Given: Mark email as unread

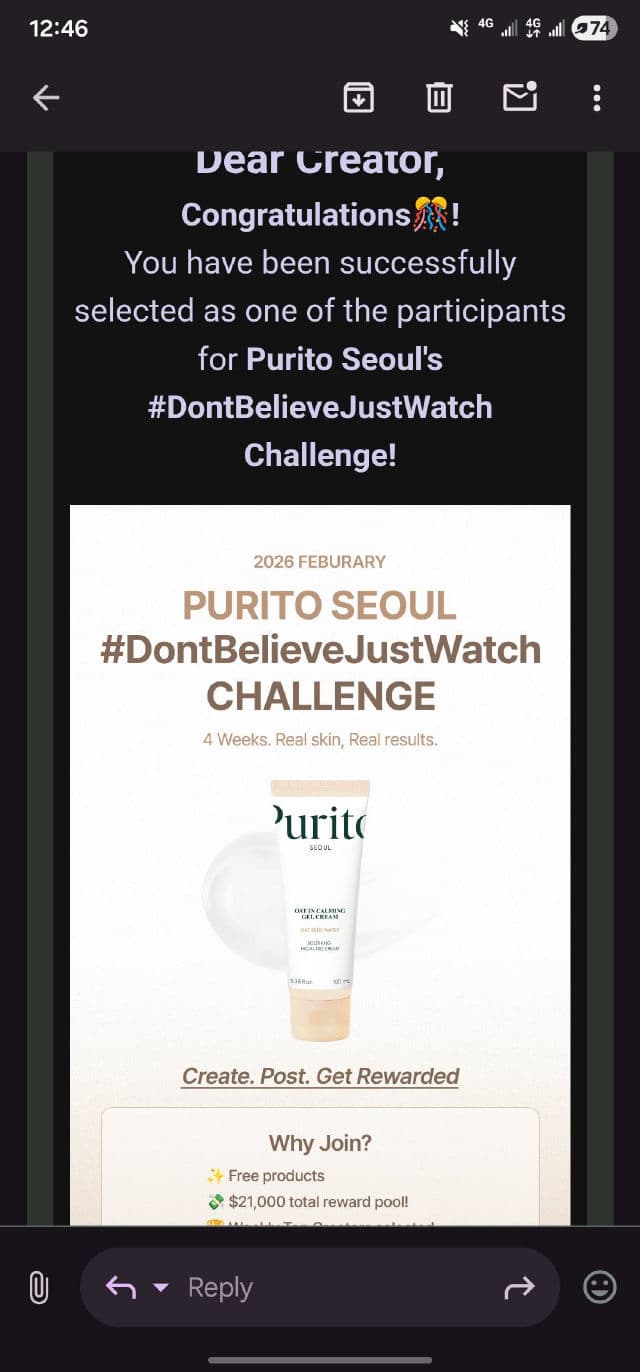Looking at the screenshot, I should 519,97.
